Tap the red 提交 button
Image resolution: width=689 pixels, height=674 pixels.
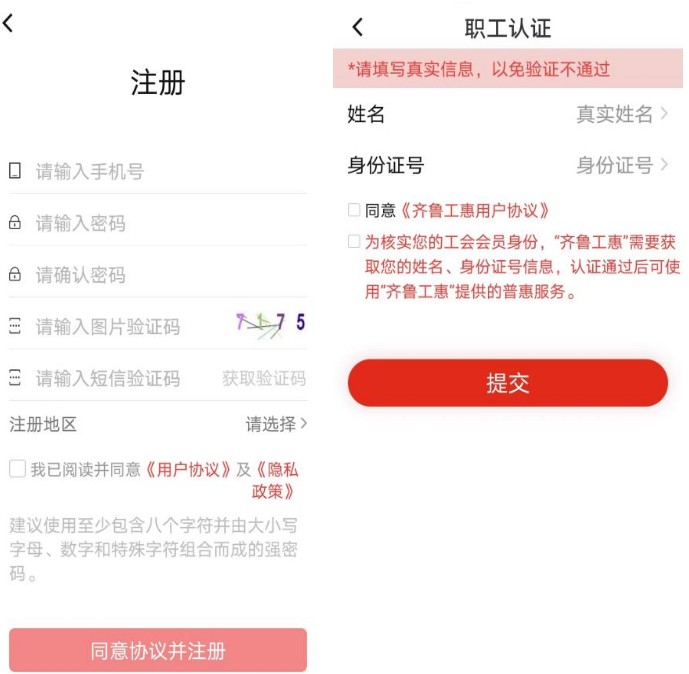pos(507,383)
